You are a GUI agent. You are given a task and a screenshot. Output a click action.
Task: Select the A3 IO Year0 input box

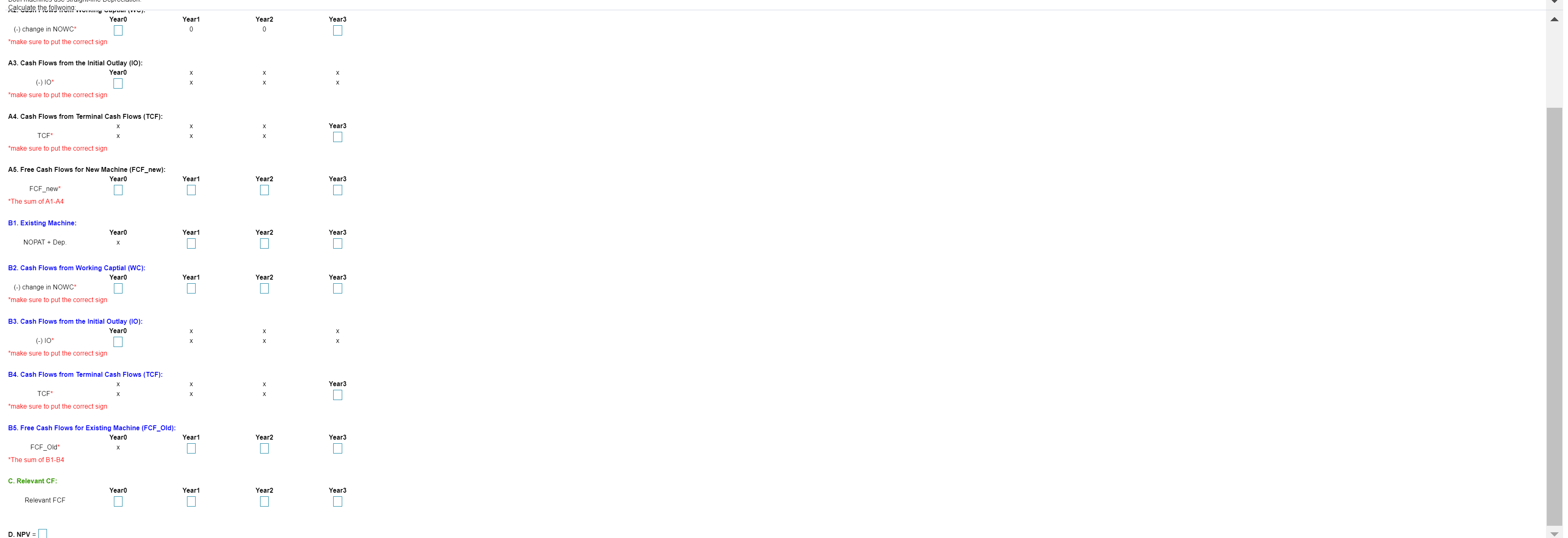point(118,83)
